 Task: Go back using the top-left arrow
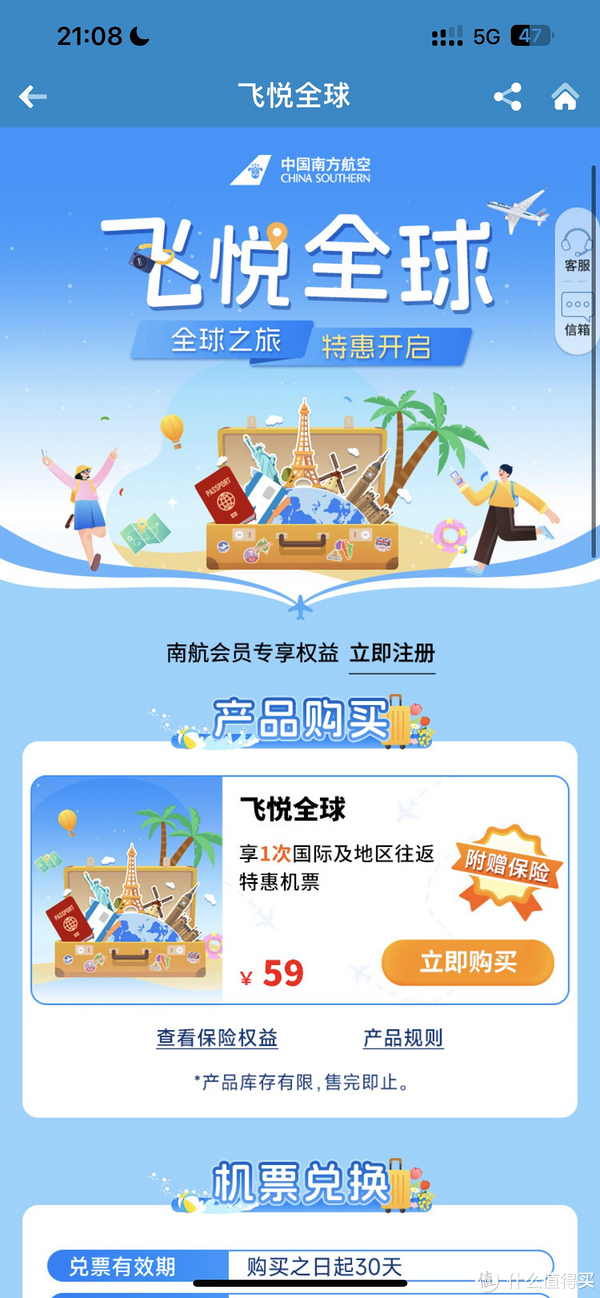33,97
